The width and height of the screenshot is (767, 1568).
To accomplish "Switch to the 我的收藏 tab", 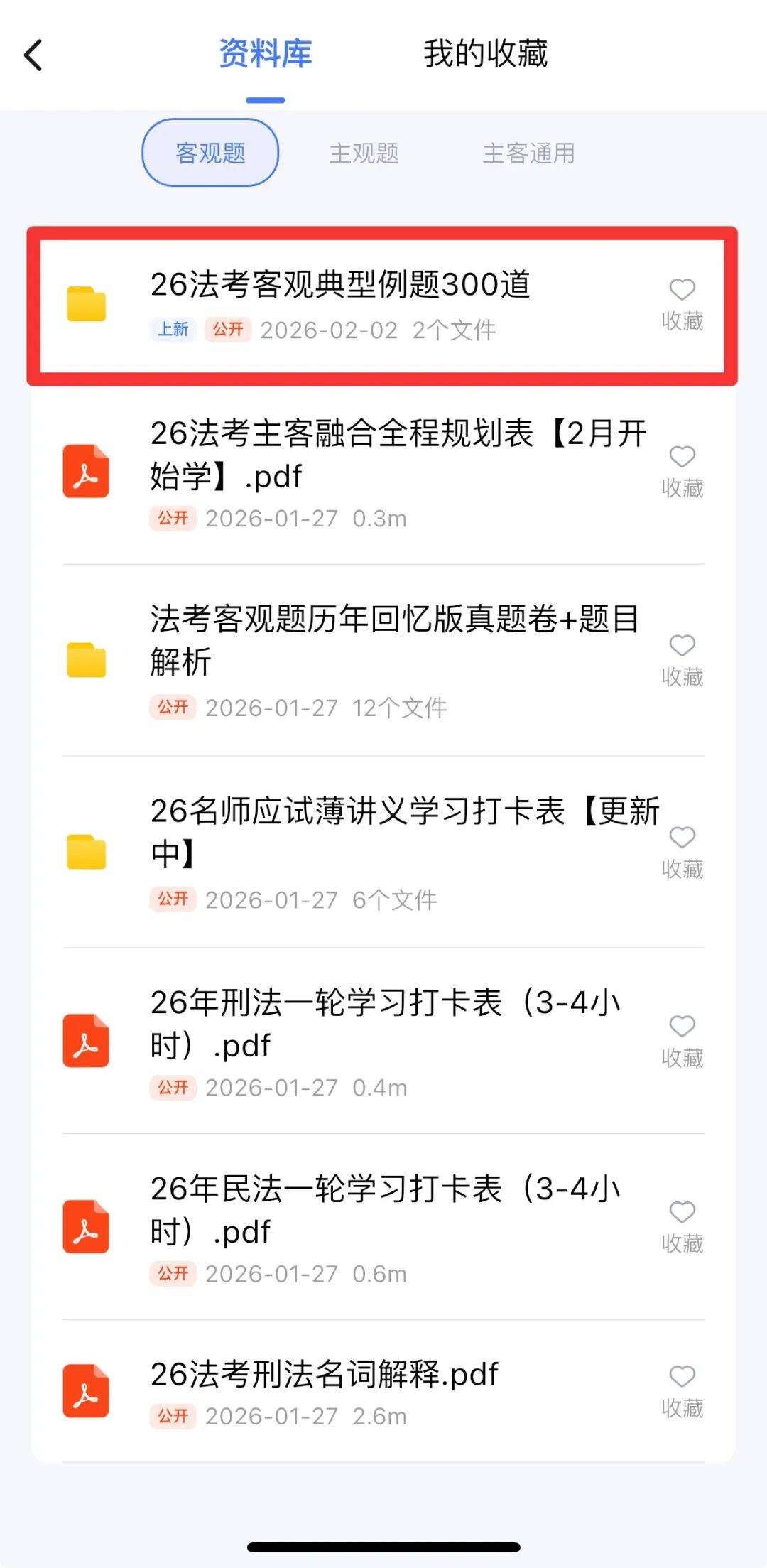I will pos(486,54).
